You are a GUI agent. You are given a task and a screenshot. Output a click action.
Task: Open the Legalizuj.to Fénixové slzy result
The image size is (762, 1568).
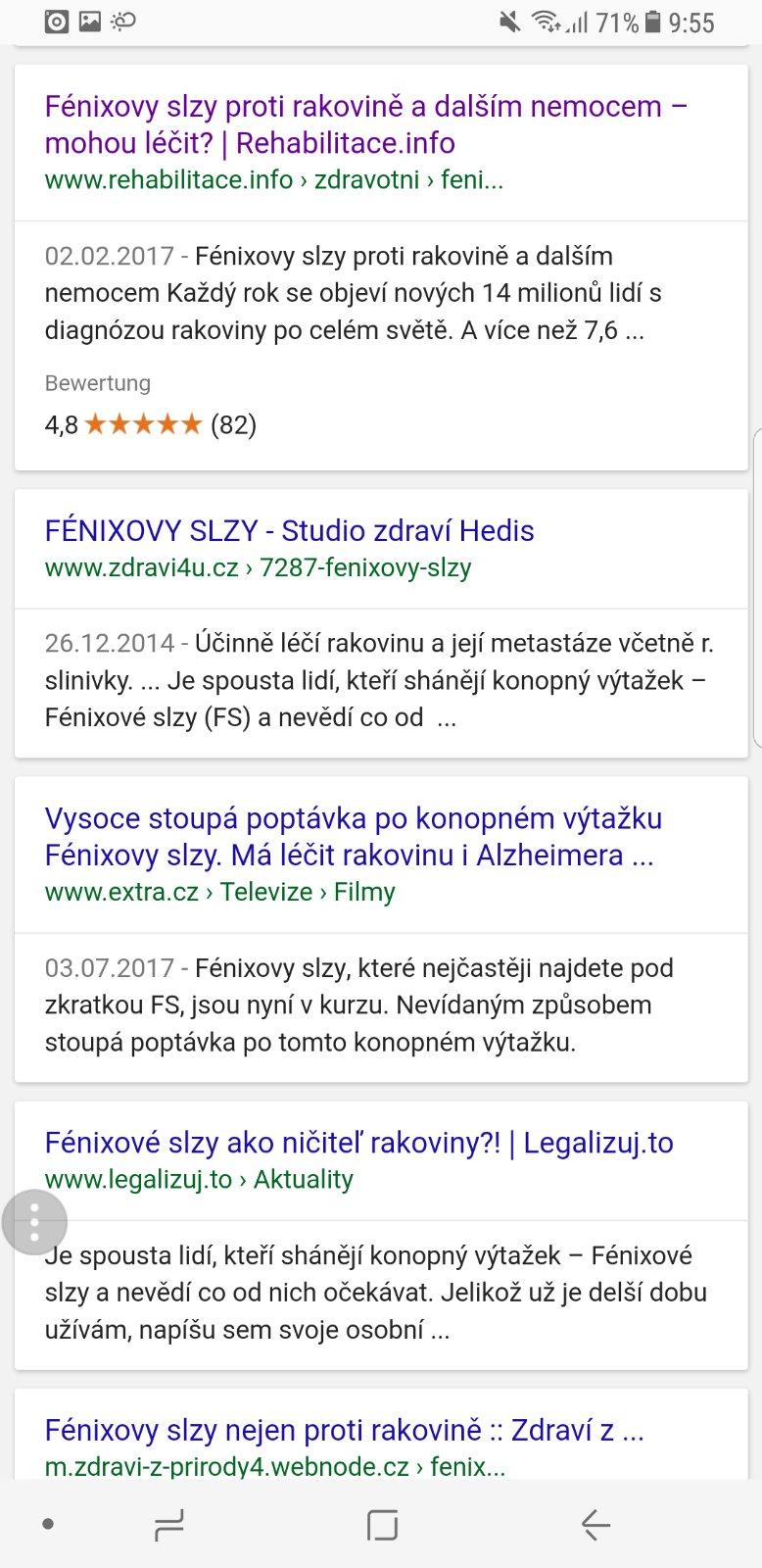358,1143
